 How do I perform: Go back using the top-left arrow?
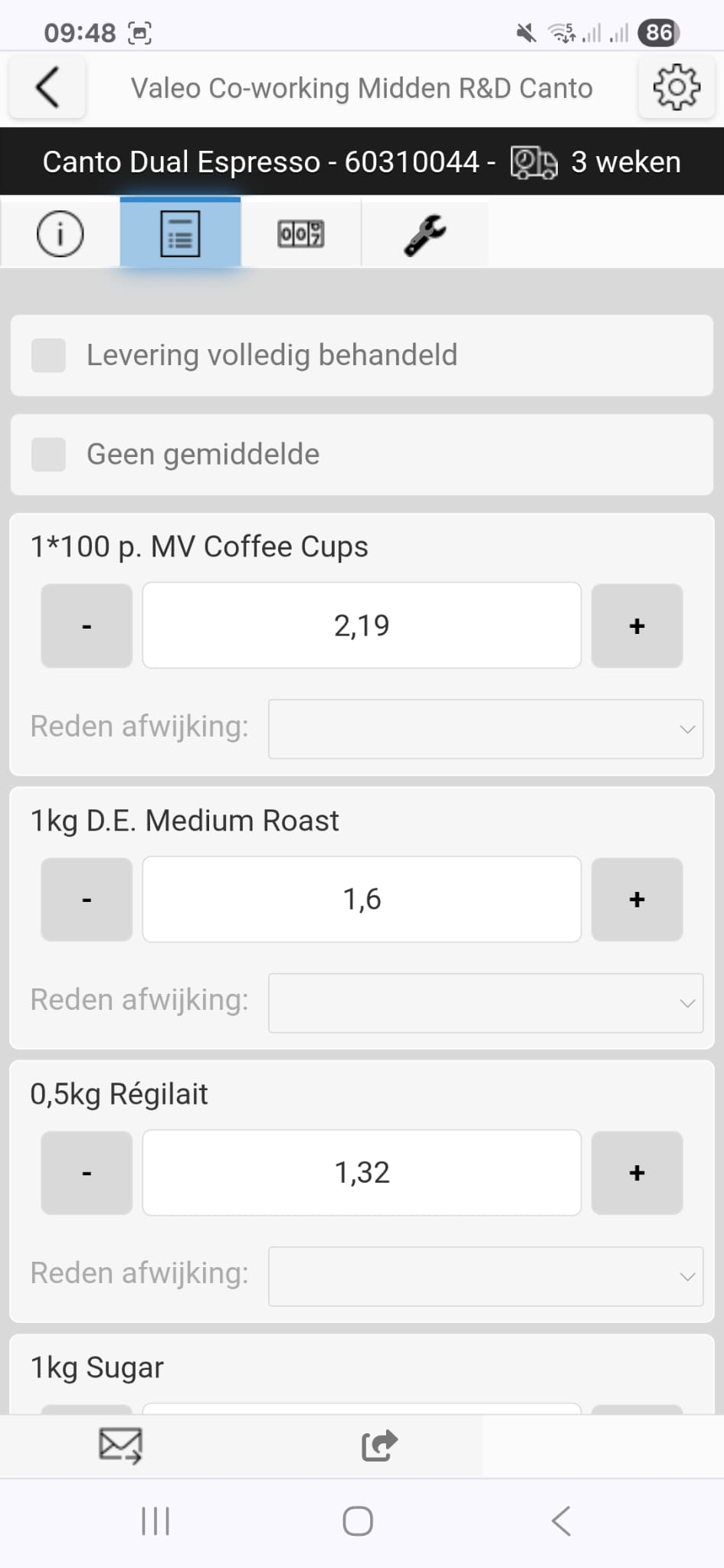point(48,87)
